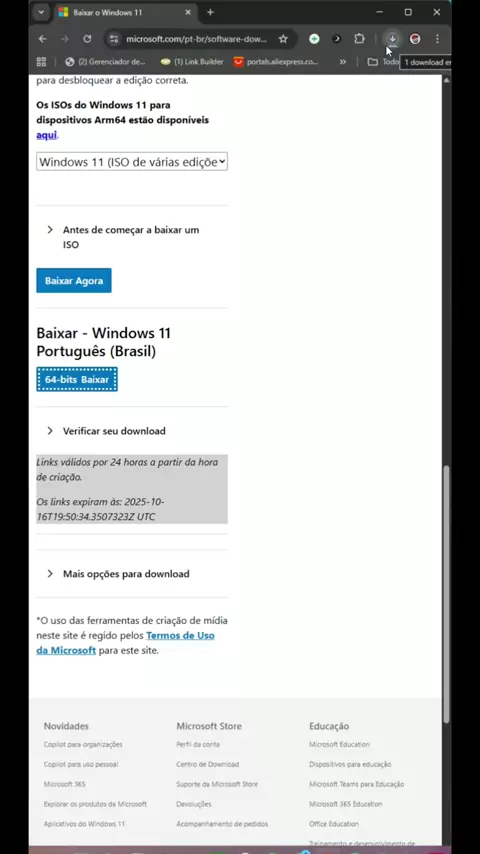Reload the page
Screen dimensions: 480x854
(87, 39)
